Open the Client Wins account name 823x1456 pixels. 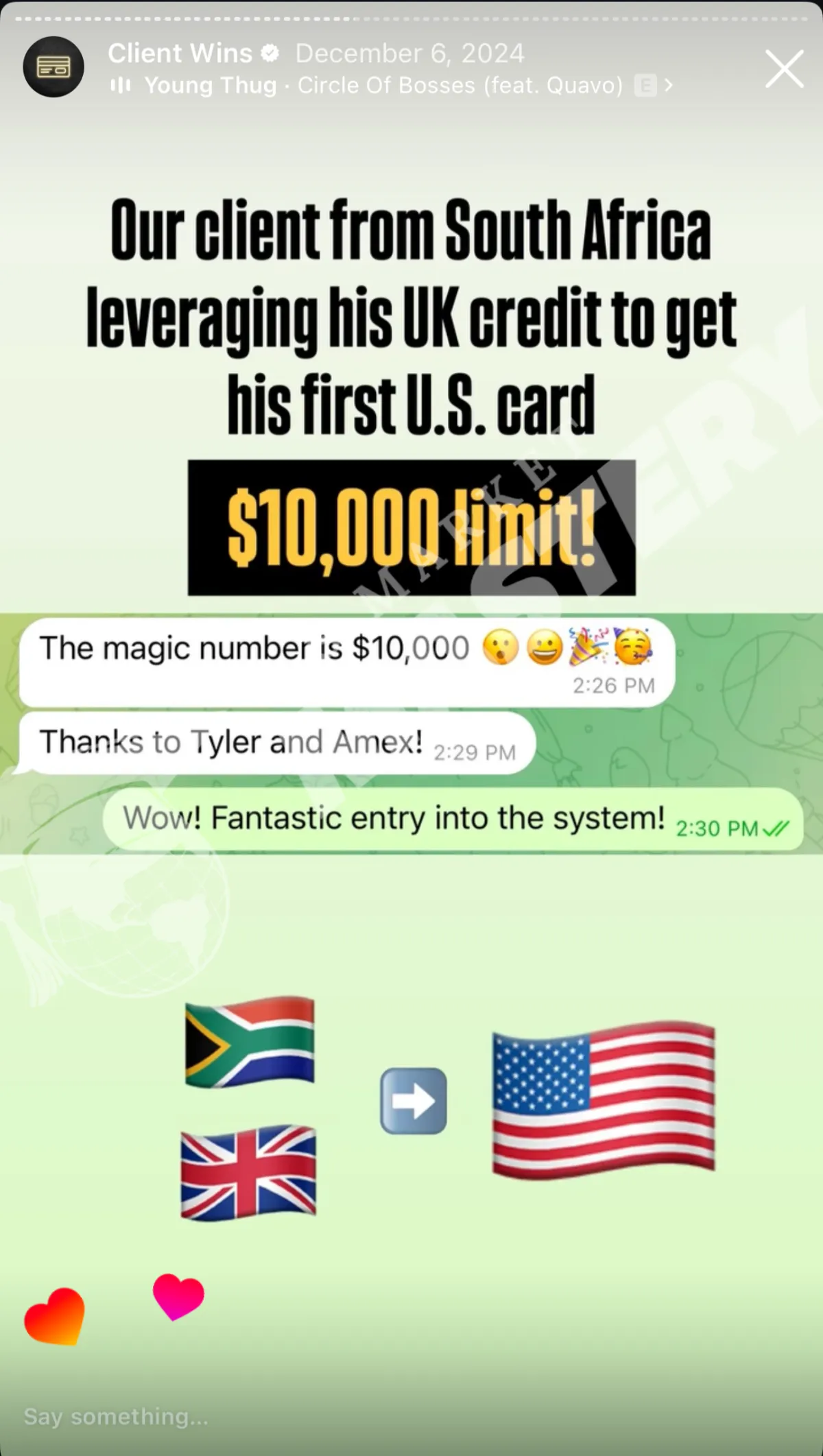[x=180, y=53]
